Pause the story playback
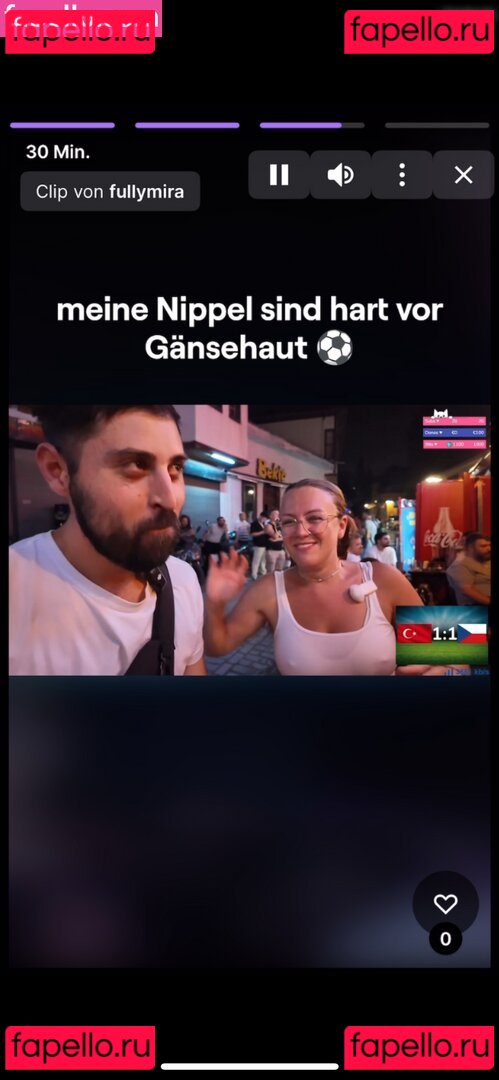Image resolution: width=499 pixels, height=1080 pixels. 278,175
